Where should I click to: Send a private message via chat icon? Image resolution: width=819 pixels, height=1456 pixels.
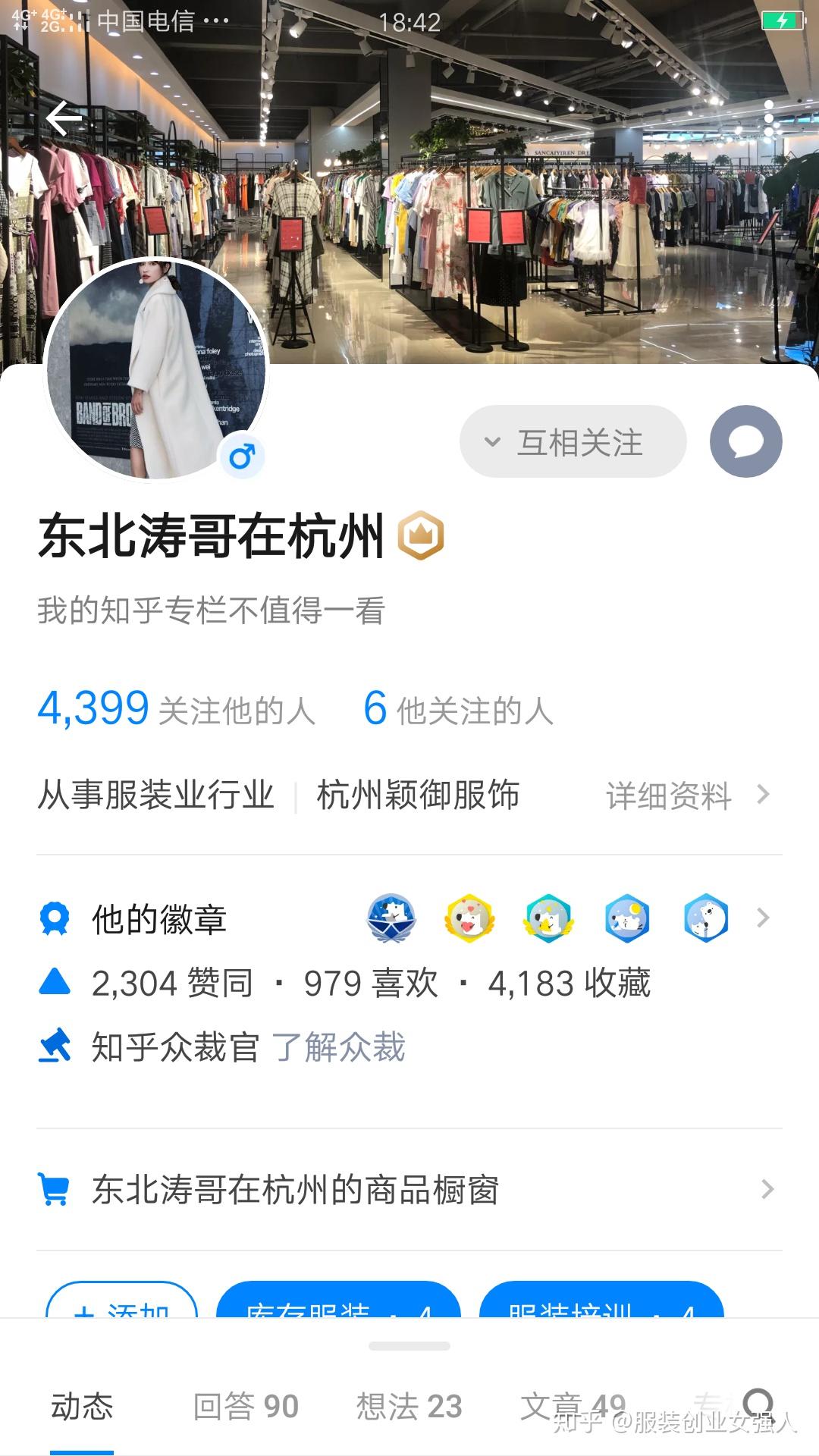coord(746,441)
